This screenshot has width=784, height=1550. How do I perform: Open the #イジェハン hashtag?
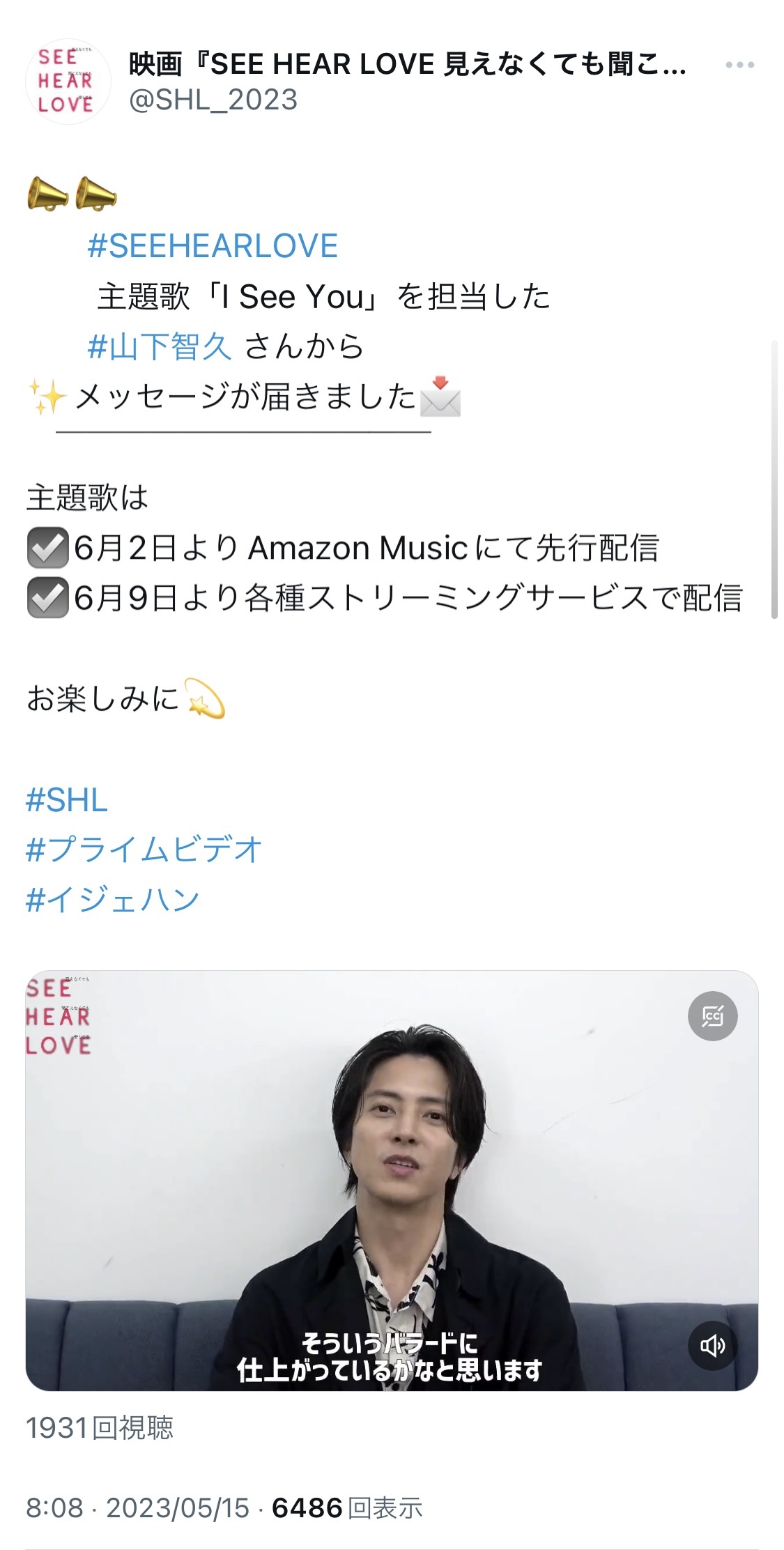point(112,899)
